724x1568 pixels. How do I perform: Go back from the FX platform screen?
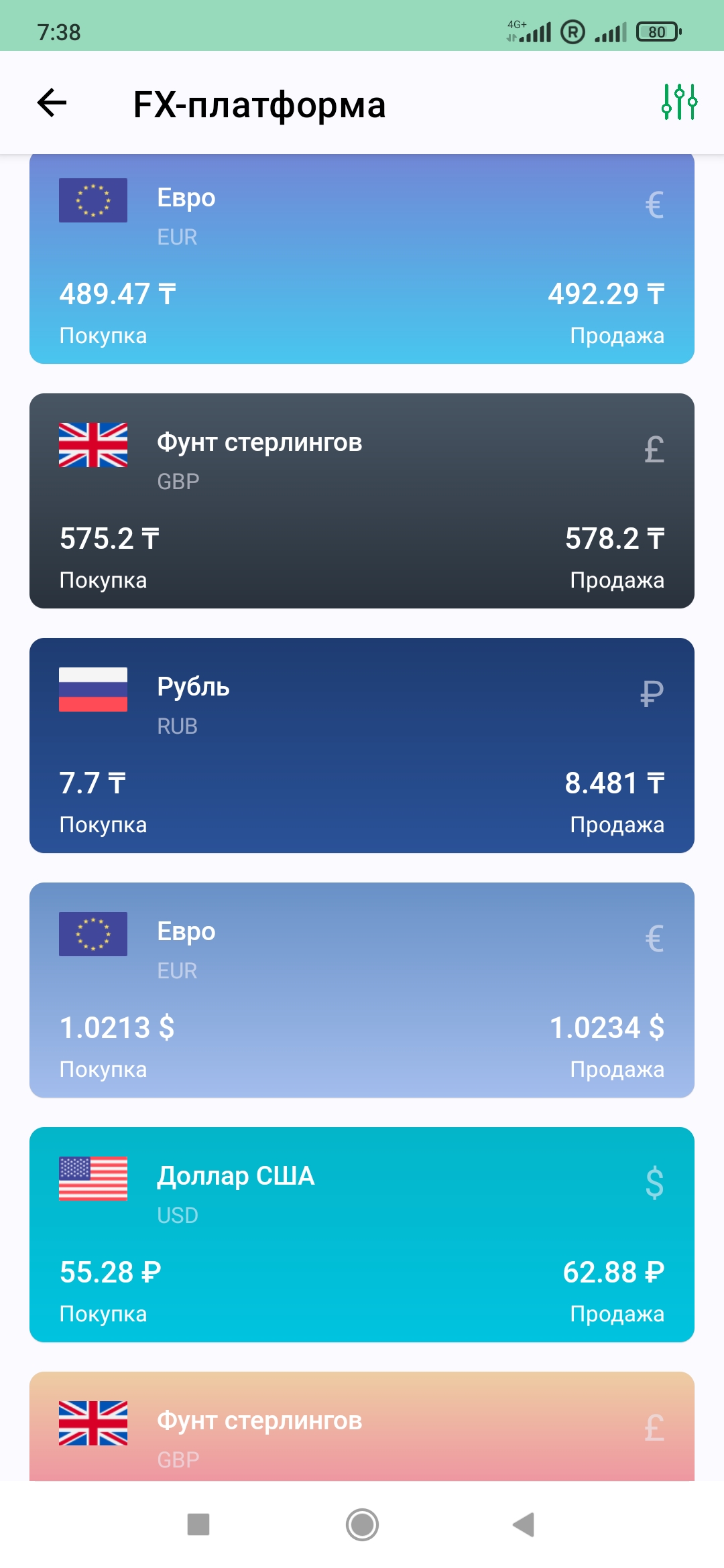52,103
